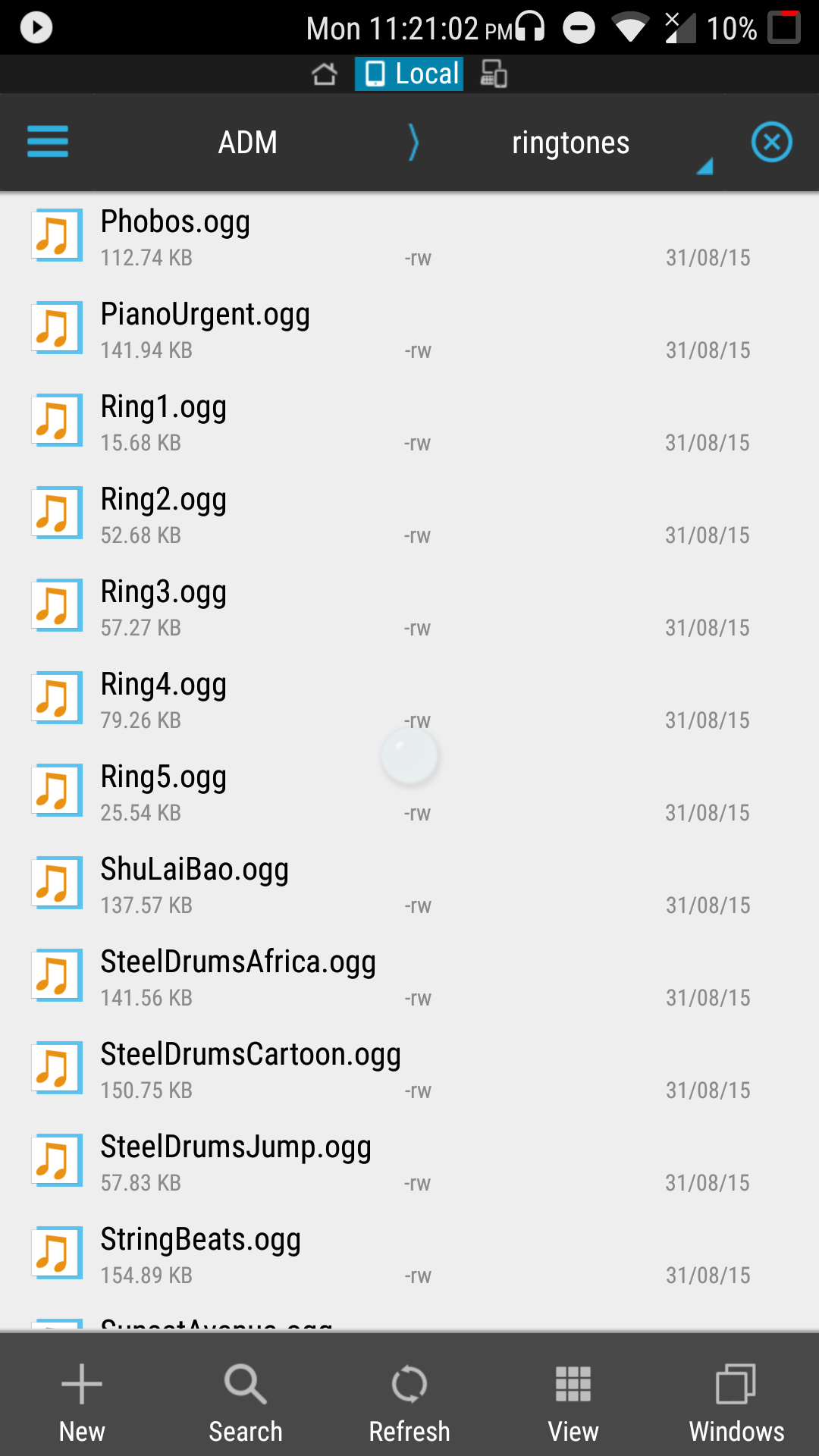
Task: Open Ring3.ogg file
Action: (x=409, y=607)
